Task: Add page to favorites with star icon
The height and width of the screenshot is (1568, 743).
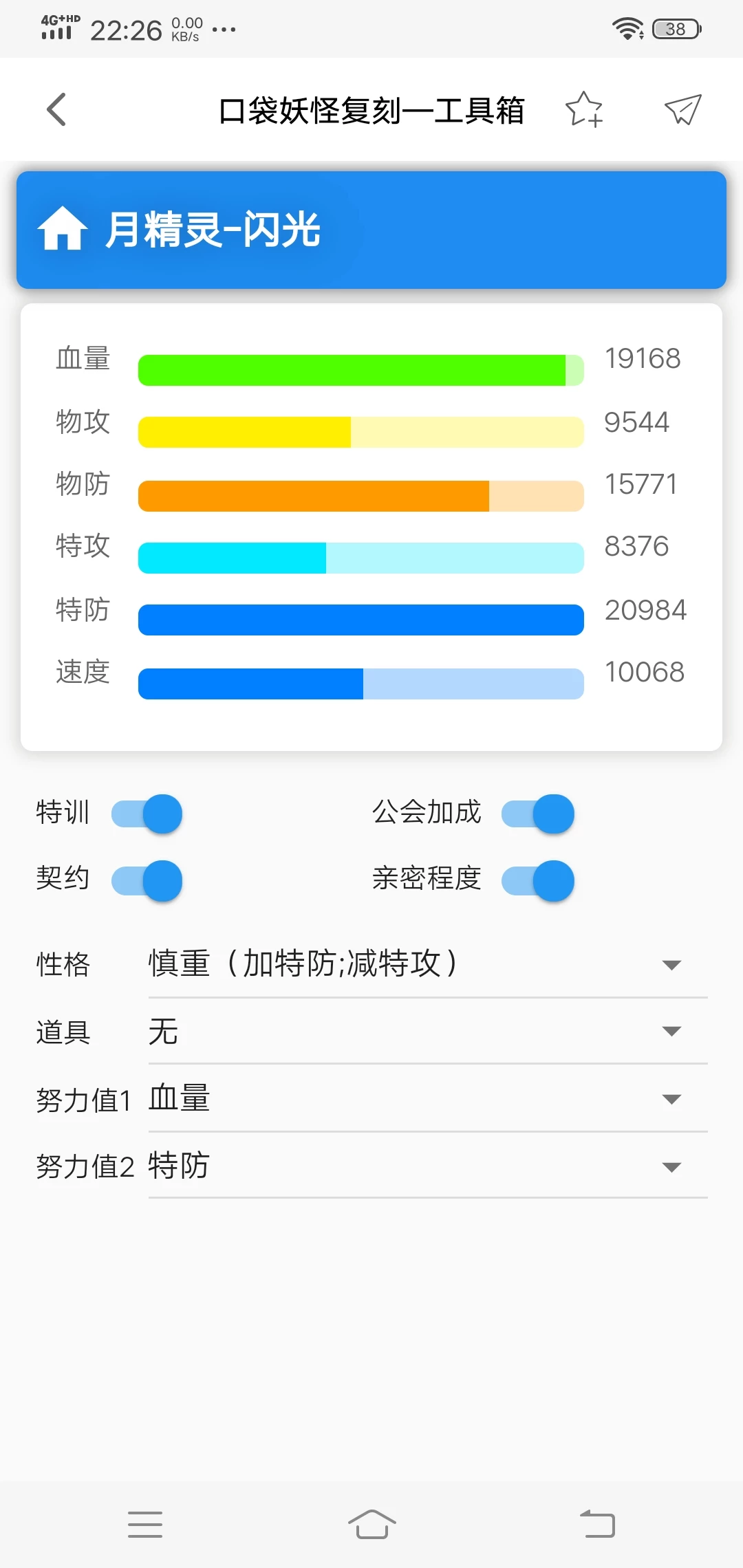Action: point(583,109)
